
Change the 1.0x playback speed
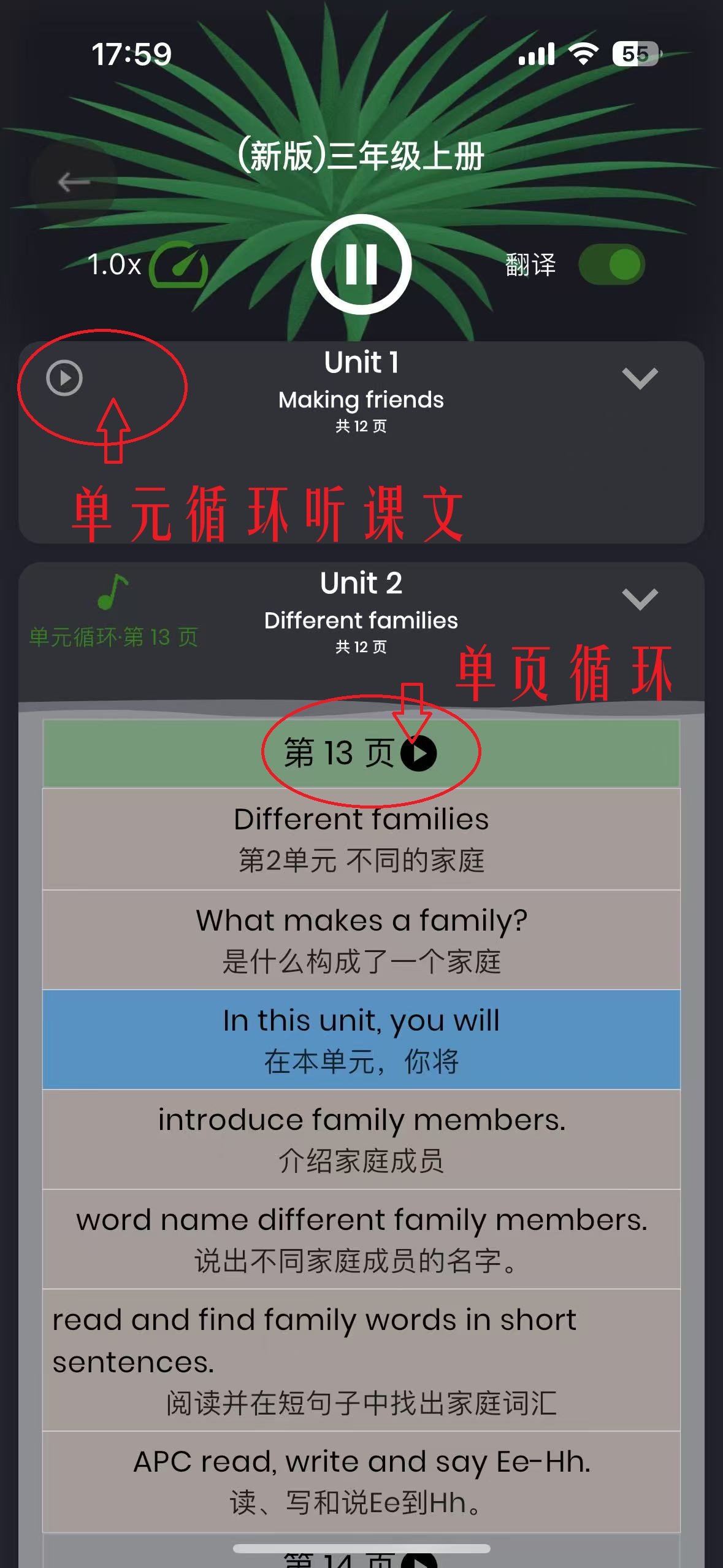(147, 265)
